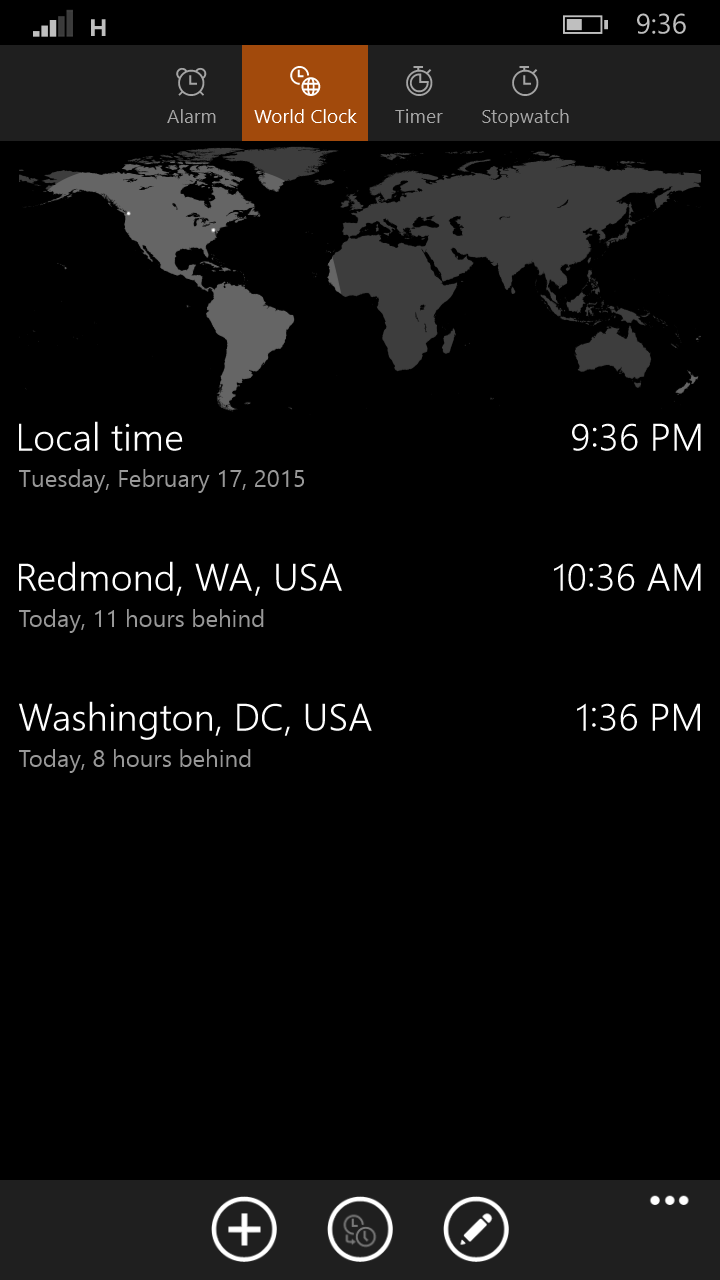Viewport: 720px width, 1280px height.
Task: Open the Timer tab
Action: 418,94
